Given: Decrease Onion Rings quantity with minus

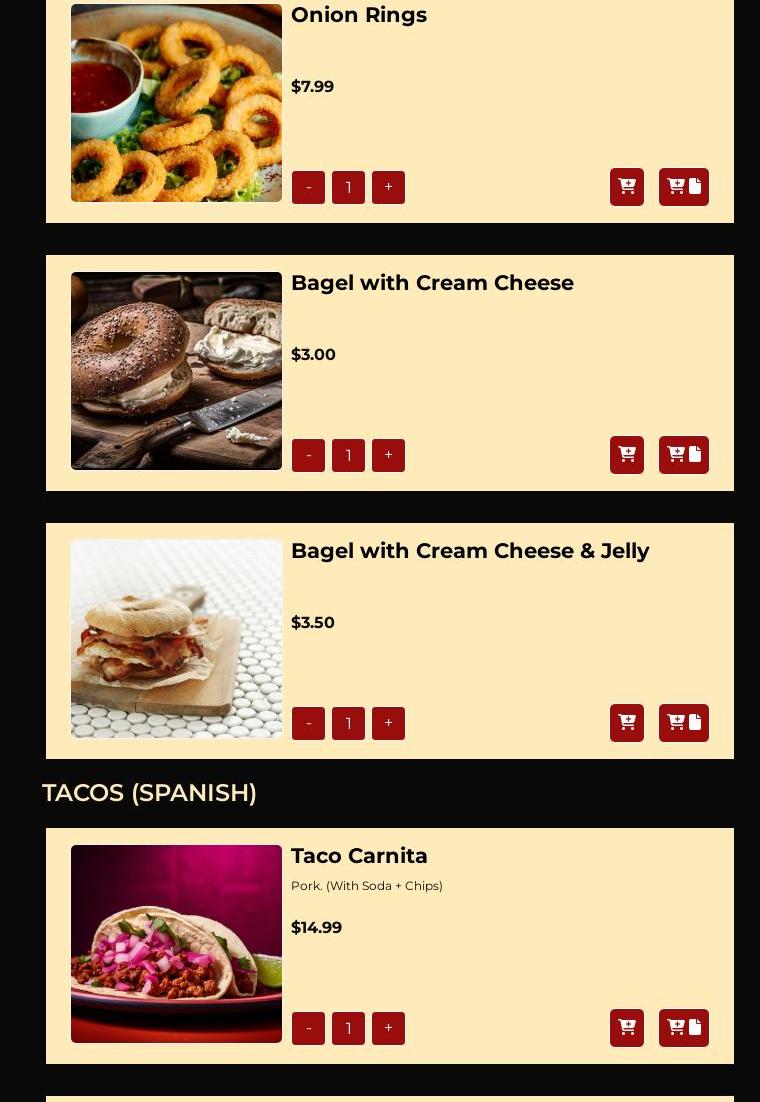Looking at the screenshot, I should (x=308, y=187).
